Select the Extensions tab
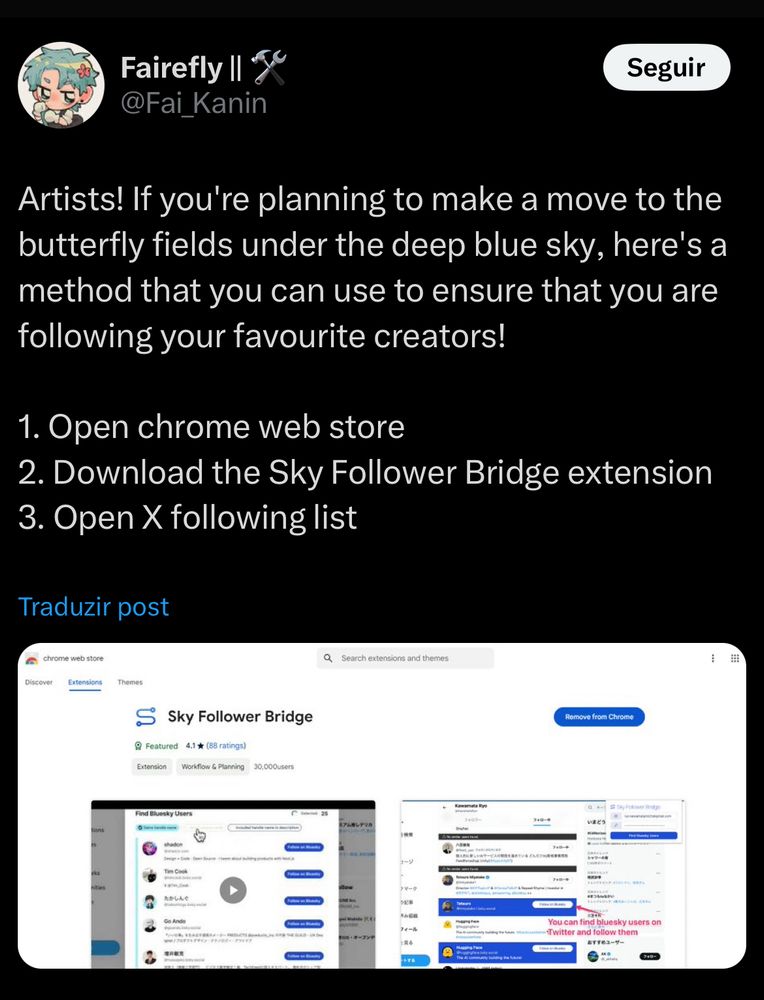764x1000 pixels. tap(83, 683)
